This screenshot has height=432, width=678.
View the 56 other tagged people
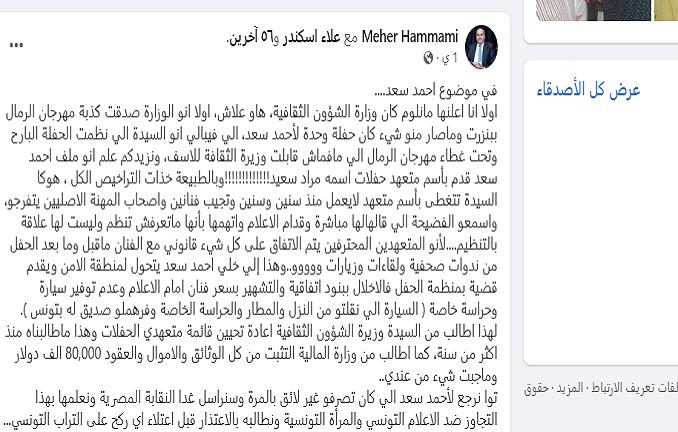248,37
